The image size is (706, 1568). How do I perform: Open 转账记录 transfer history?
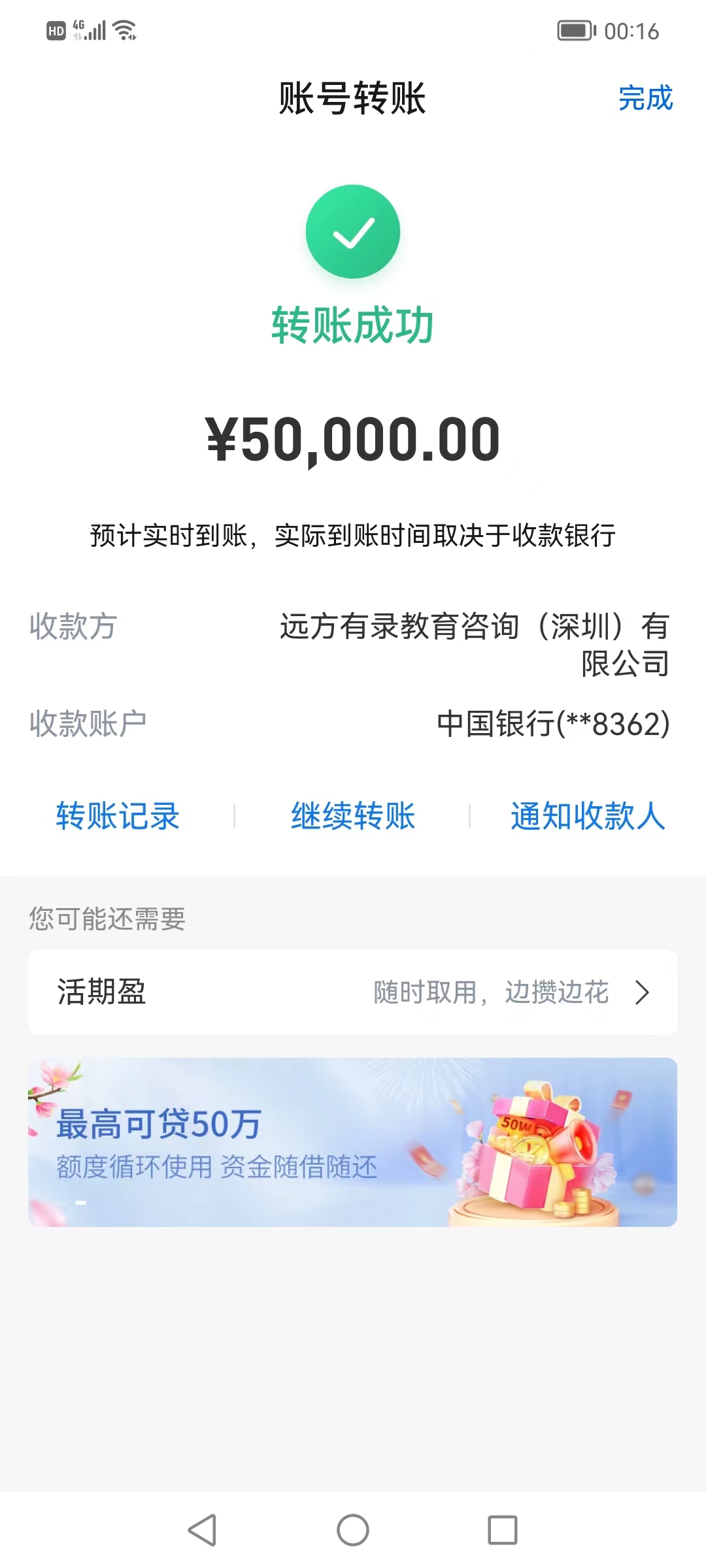[118, 816]
